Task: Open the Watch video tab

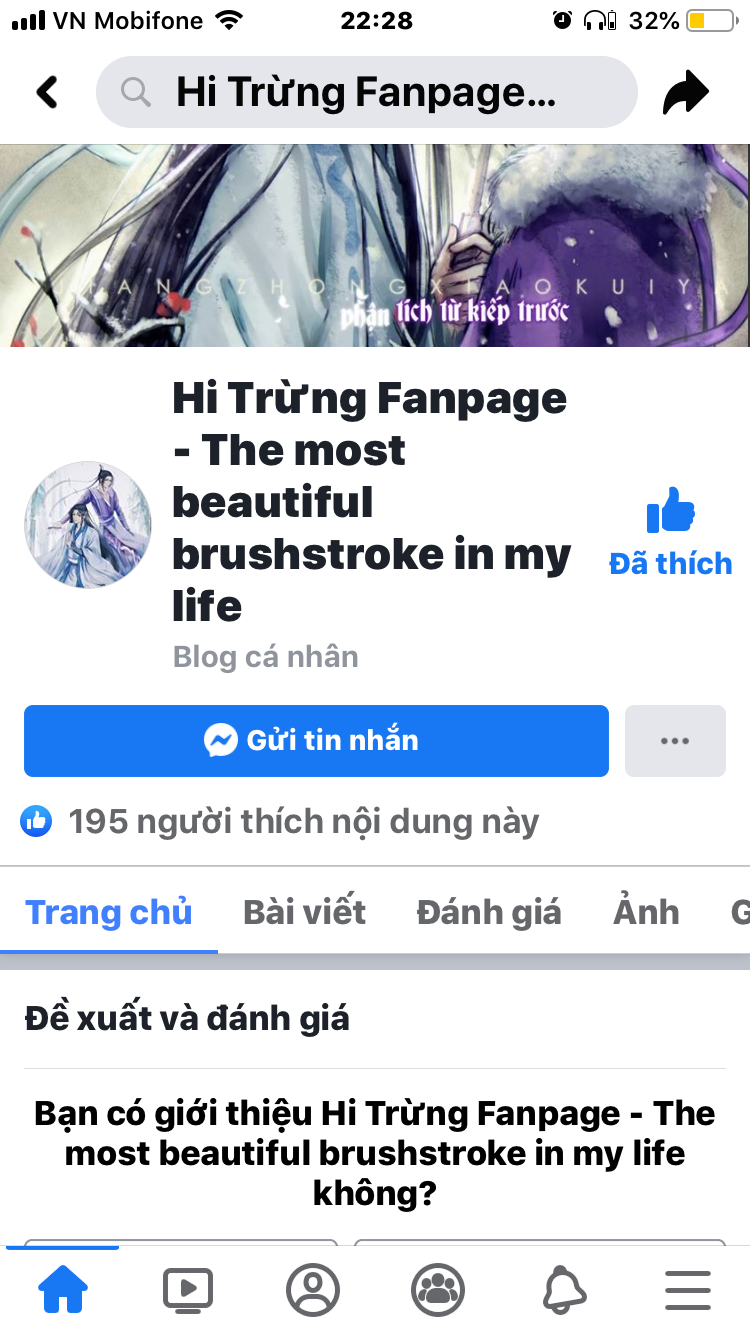Action: [188, 1290]
